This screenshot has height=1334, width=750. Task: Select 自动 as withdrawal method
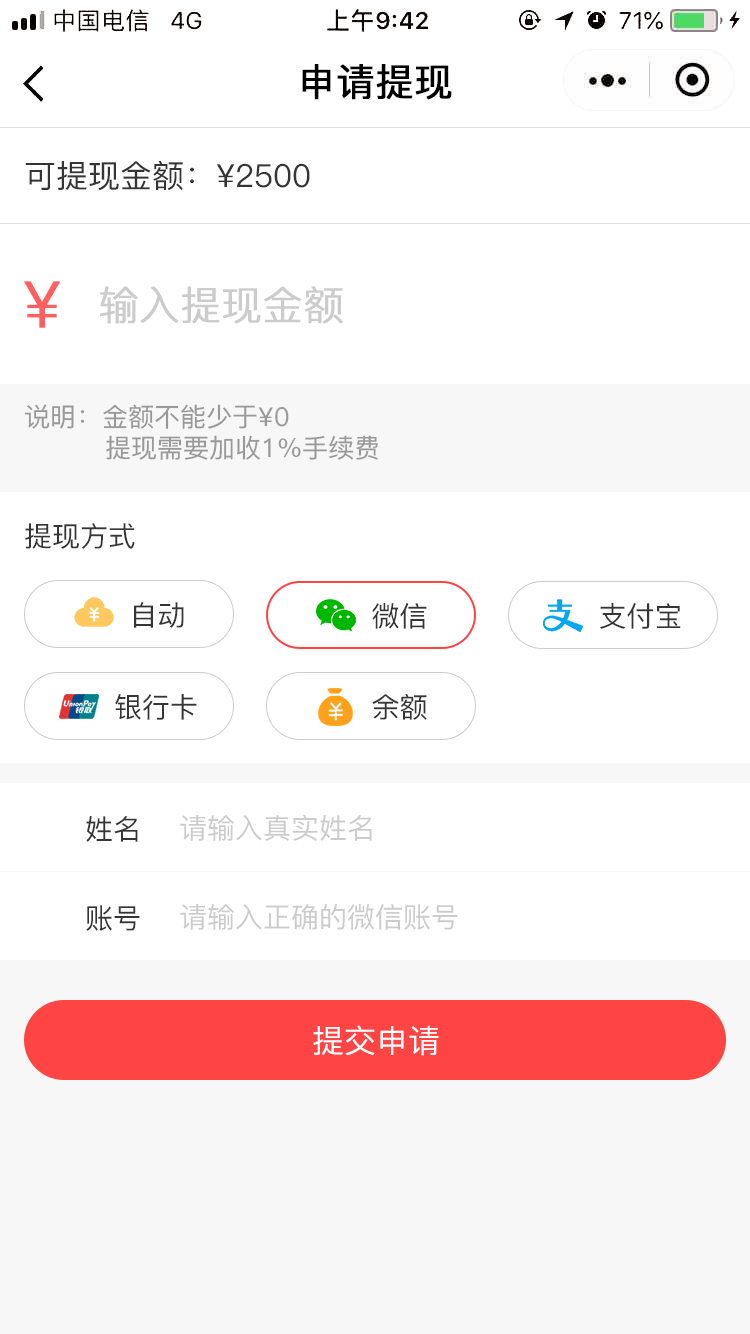[129, 614]
